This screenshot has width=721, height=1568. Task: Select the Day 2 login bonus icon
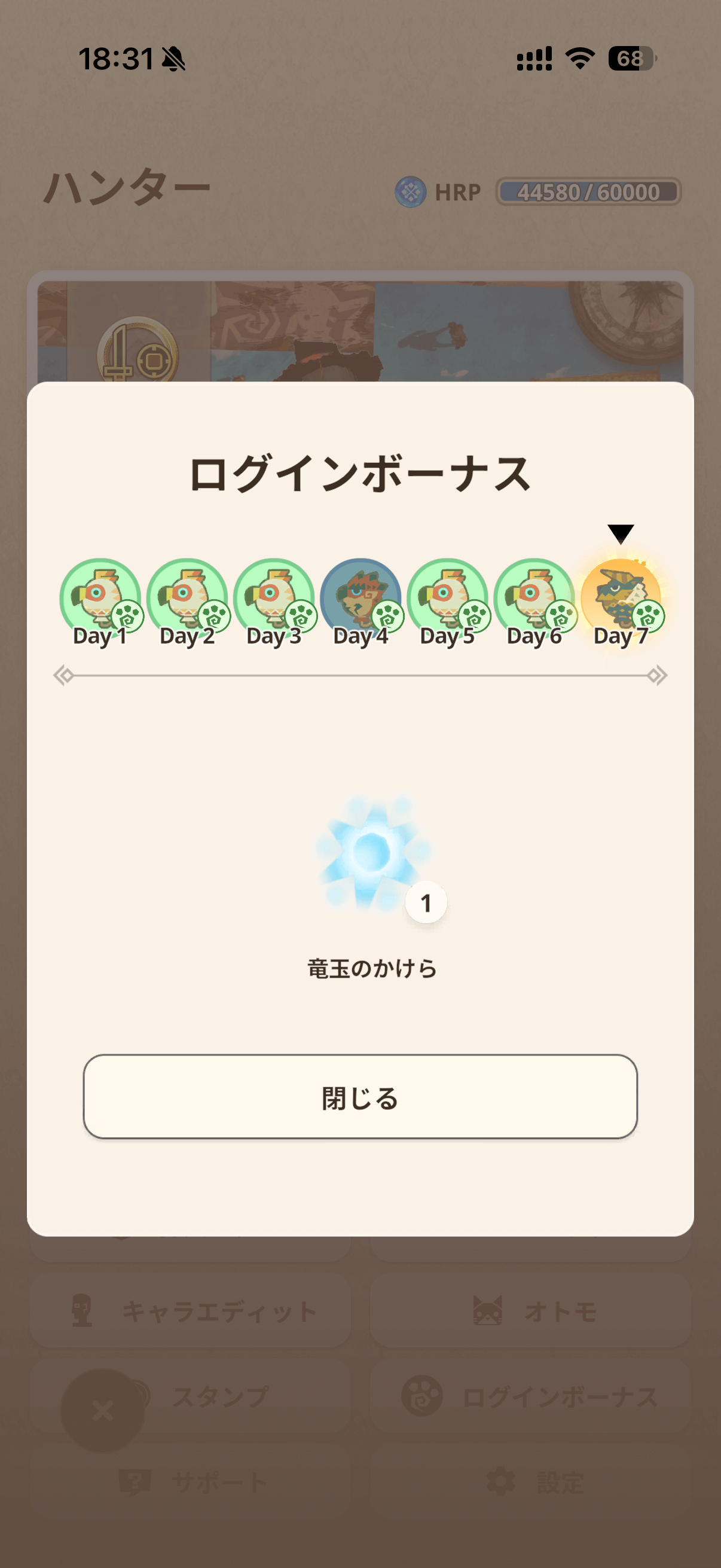[187, 600]
